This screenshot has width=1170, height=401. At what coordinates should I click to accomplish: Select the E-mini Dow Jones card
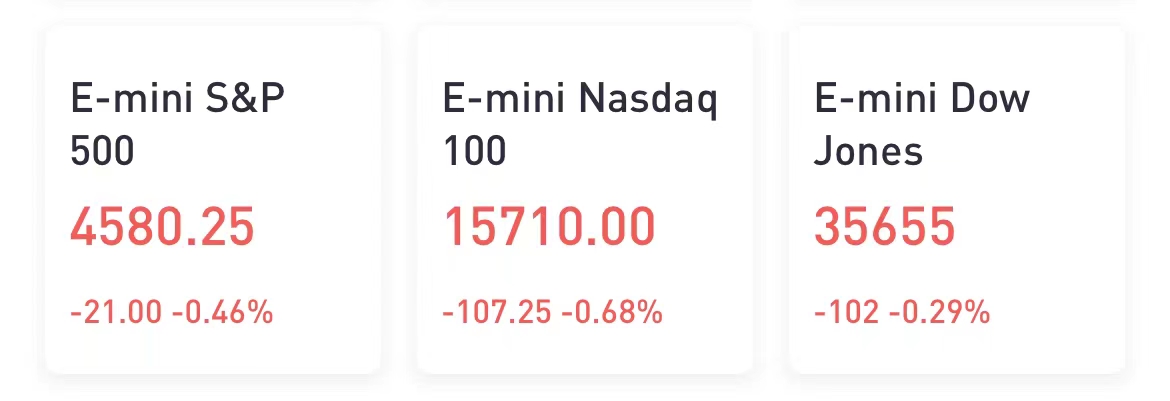click(957, 200)
